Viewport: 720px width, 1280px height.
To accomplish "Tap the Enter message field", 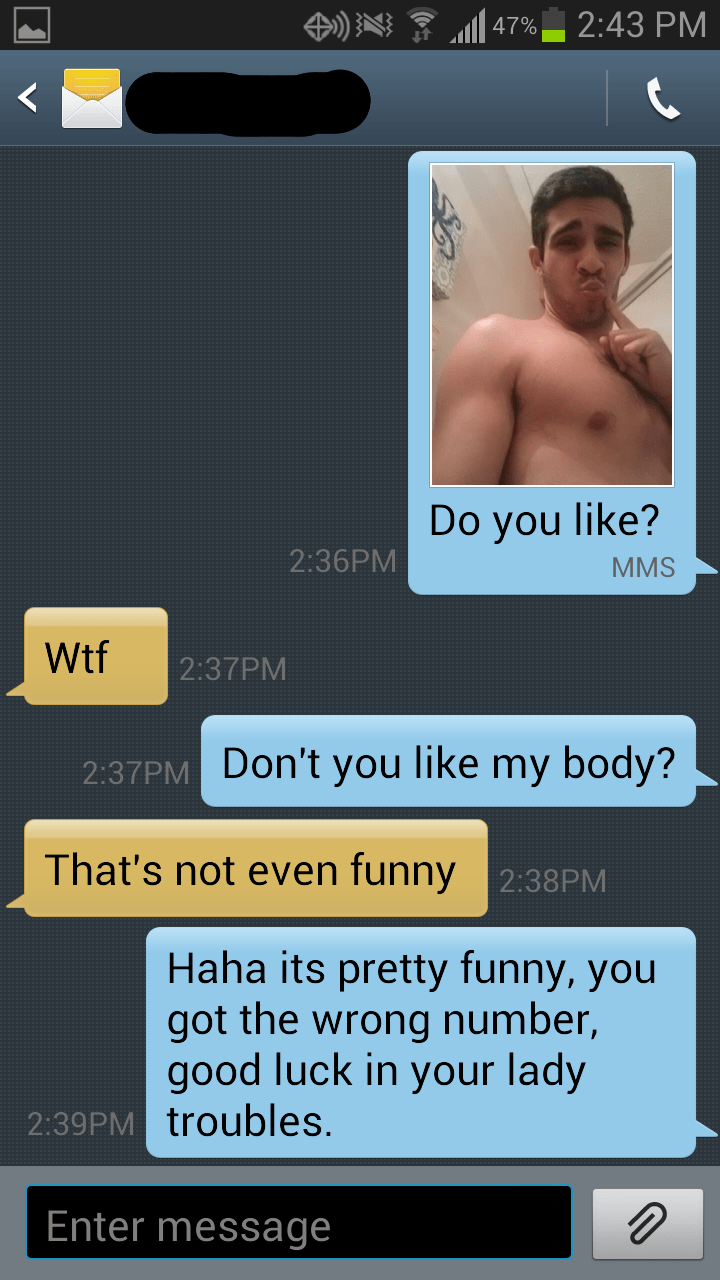I will click(x=299, y=1222).
